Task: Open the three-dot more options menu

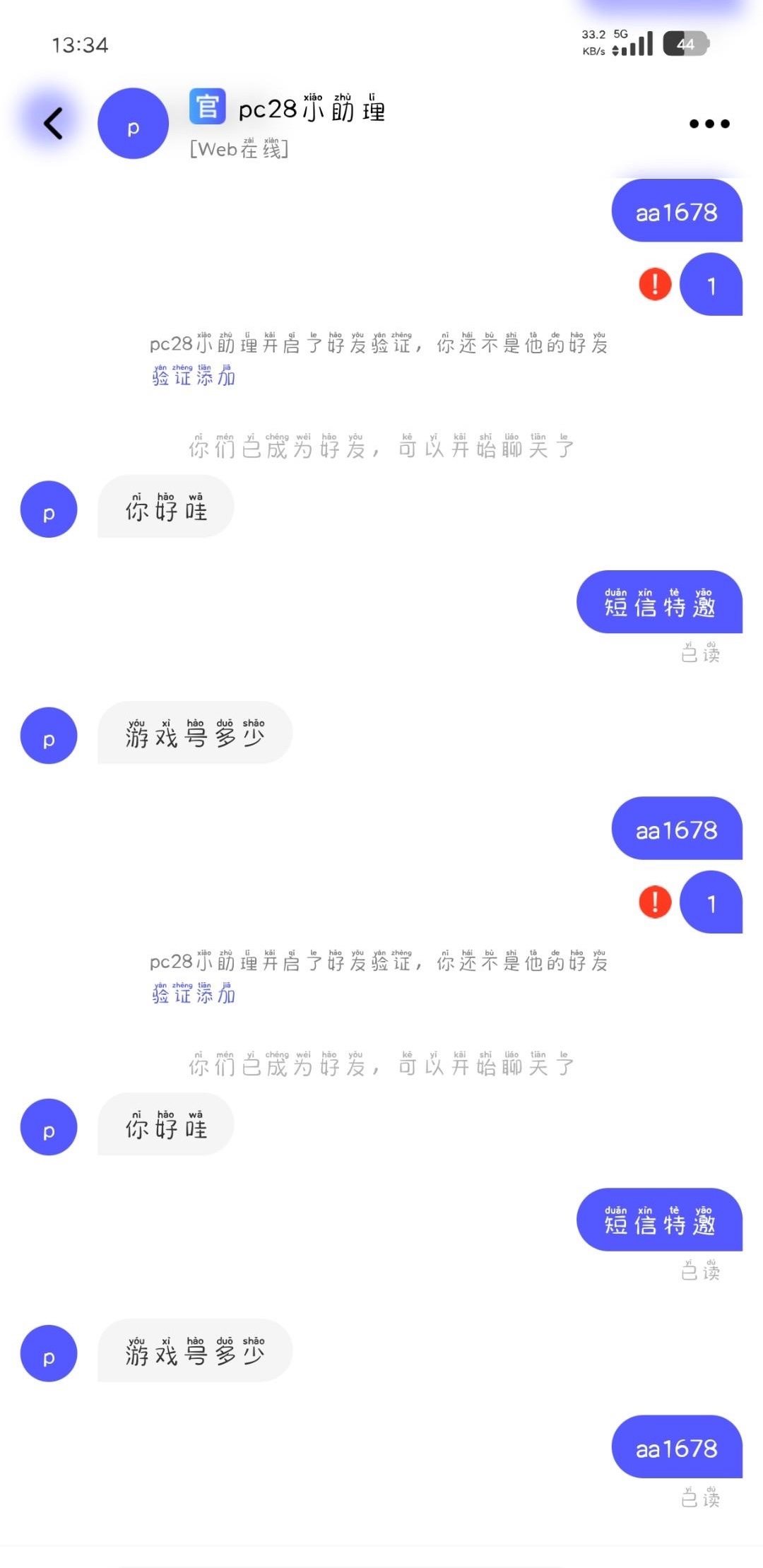Action: point(709,124)
